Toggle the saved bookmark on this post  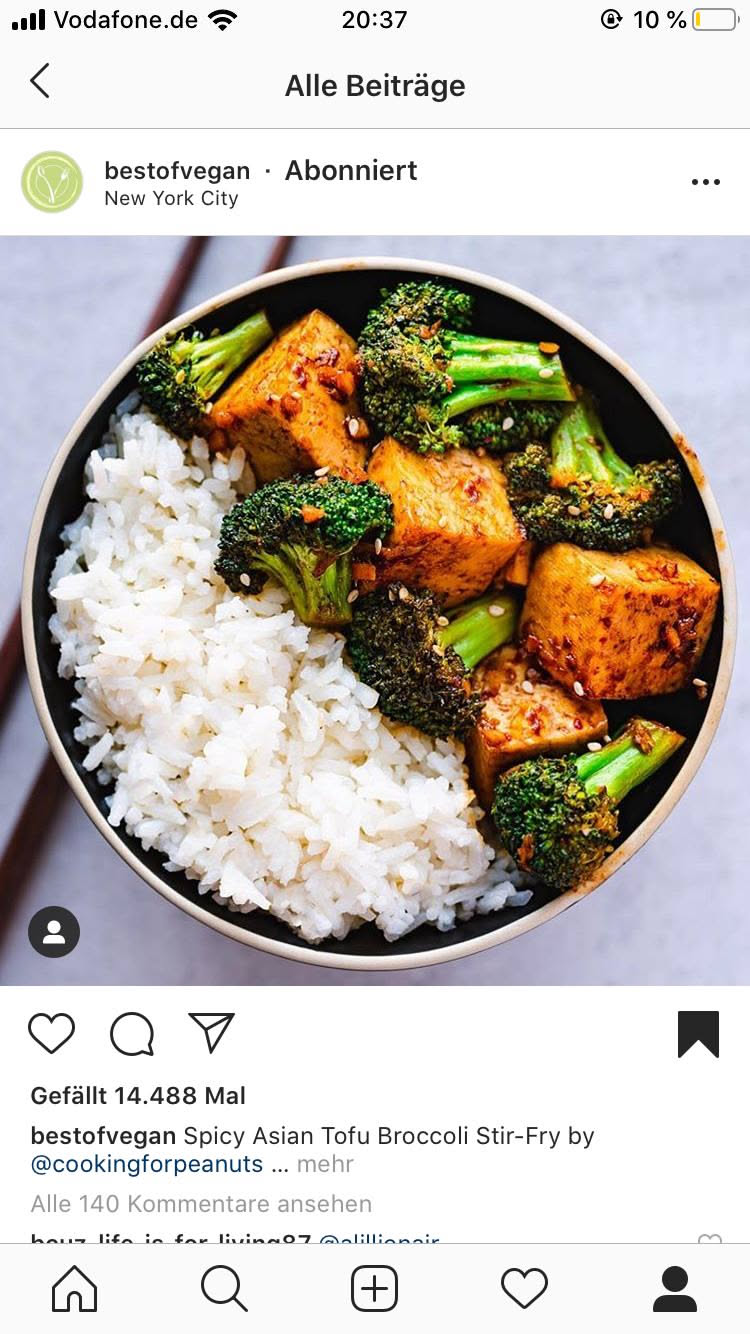698,1033
